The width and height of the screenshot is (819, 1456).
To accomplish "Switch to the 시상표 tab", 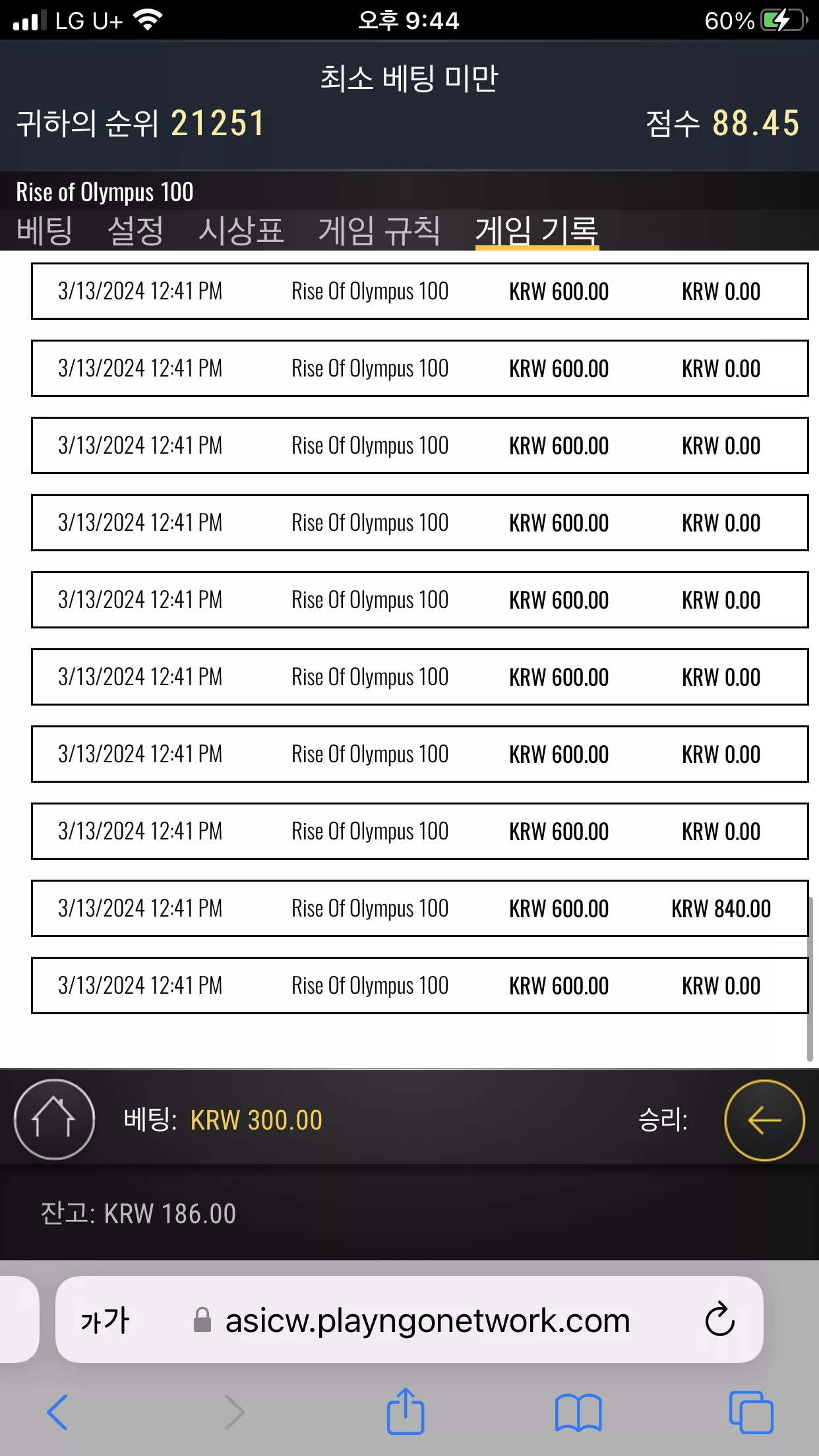I will pos(241,231).
